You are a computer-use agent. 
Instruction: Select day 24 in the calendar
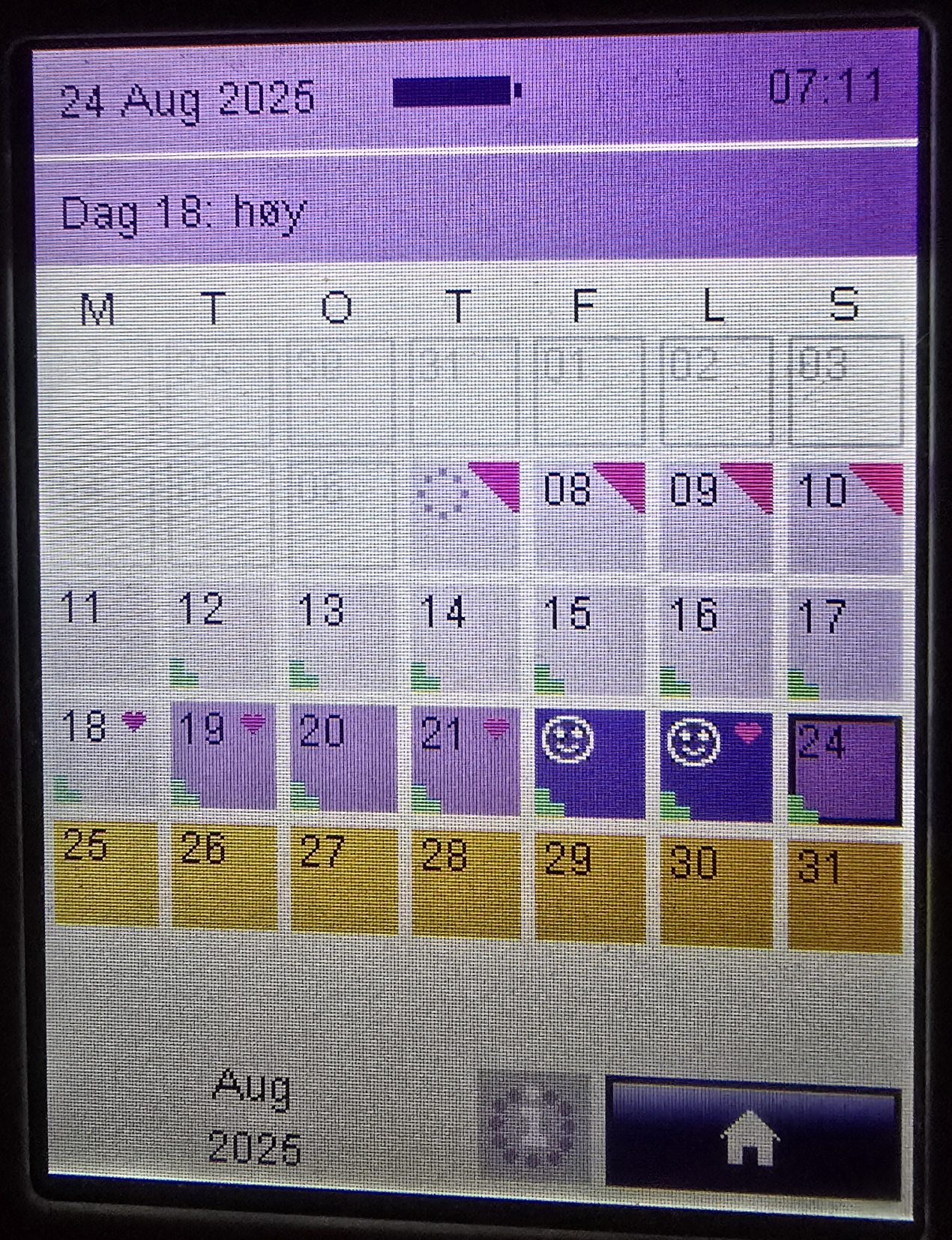tap(845, 770)
